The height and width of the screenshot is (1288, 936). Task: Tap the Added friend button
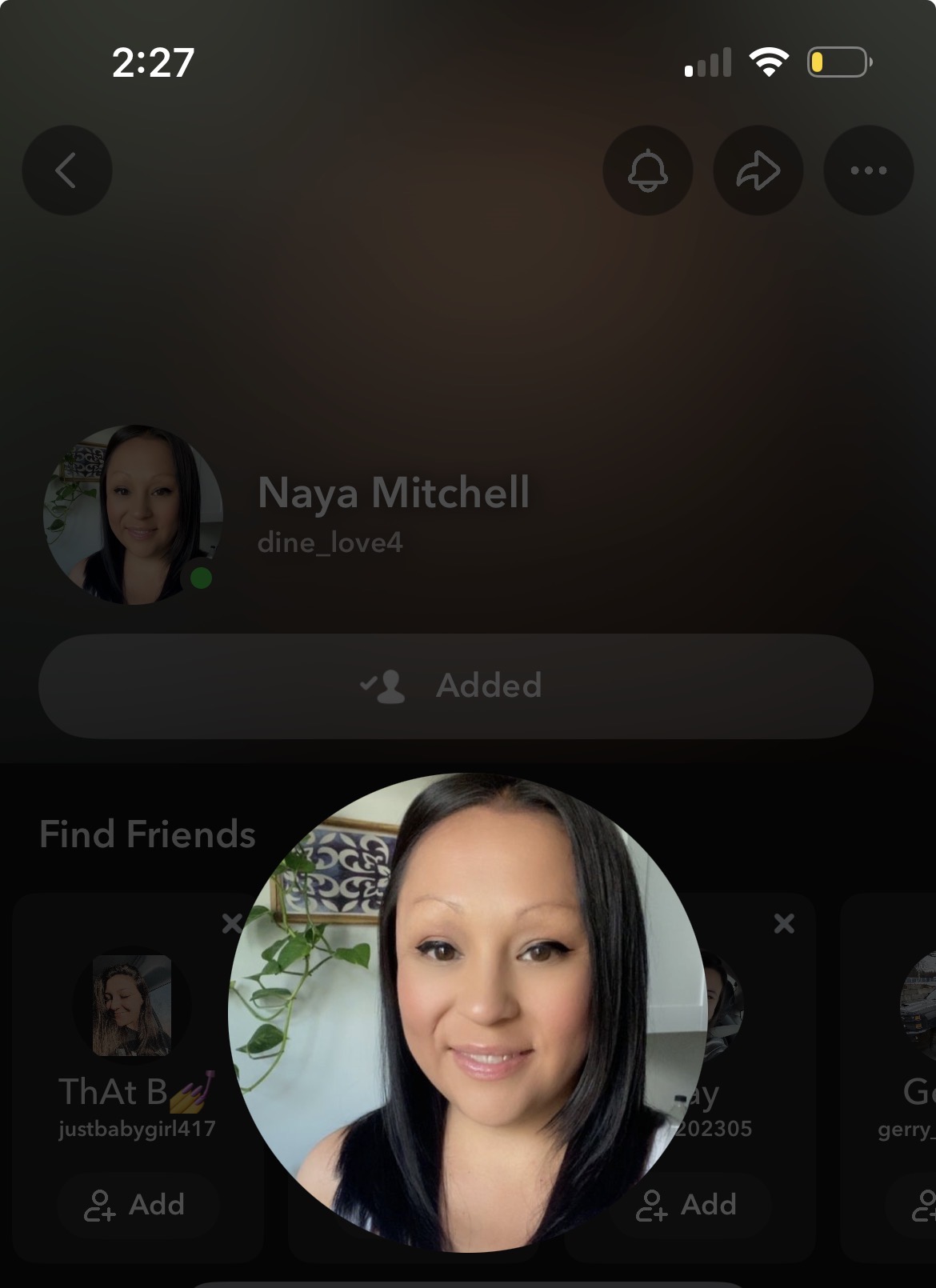click(455, 686)
